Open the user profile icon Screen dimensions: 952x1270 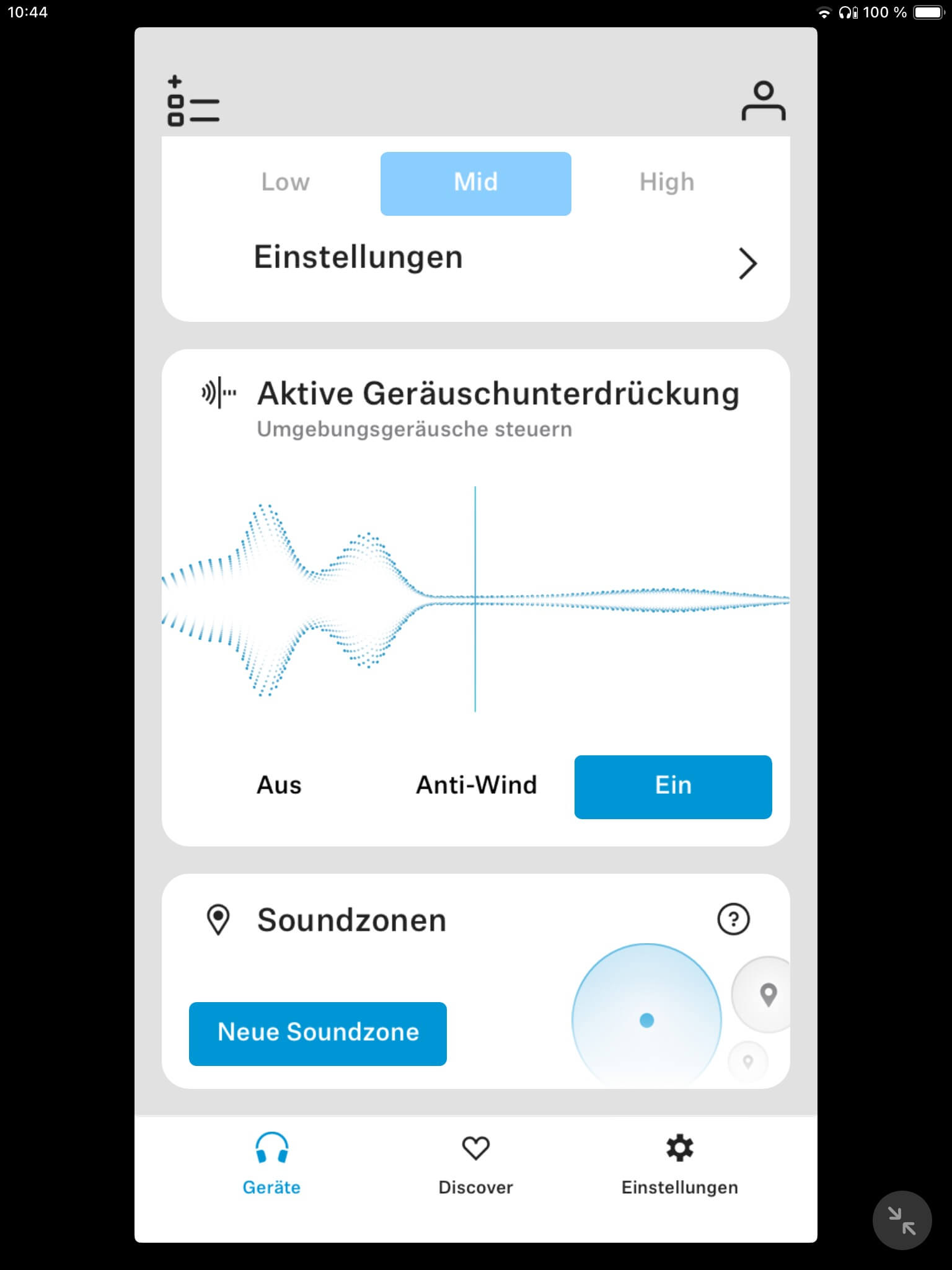click(x=763, y=101)
